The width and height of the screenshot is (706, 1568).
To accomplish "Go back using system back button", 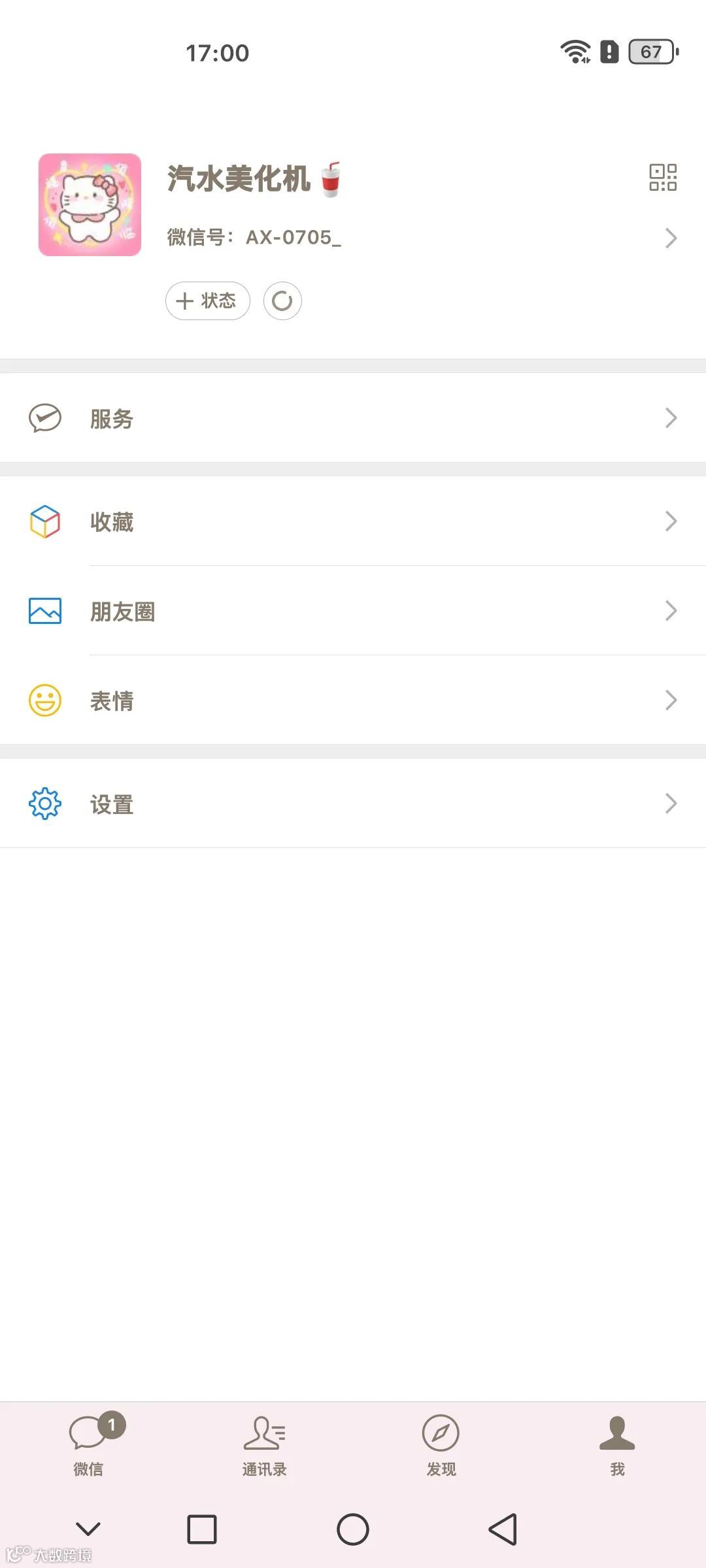I will [x=503, y=1529].
